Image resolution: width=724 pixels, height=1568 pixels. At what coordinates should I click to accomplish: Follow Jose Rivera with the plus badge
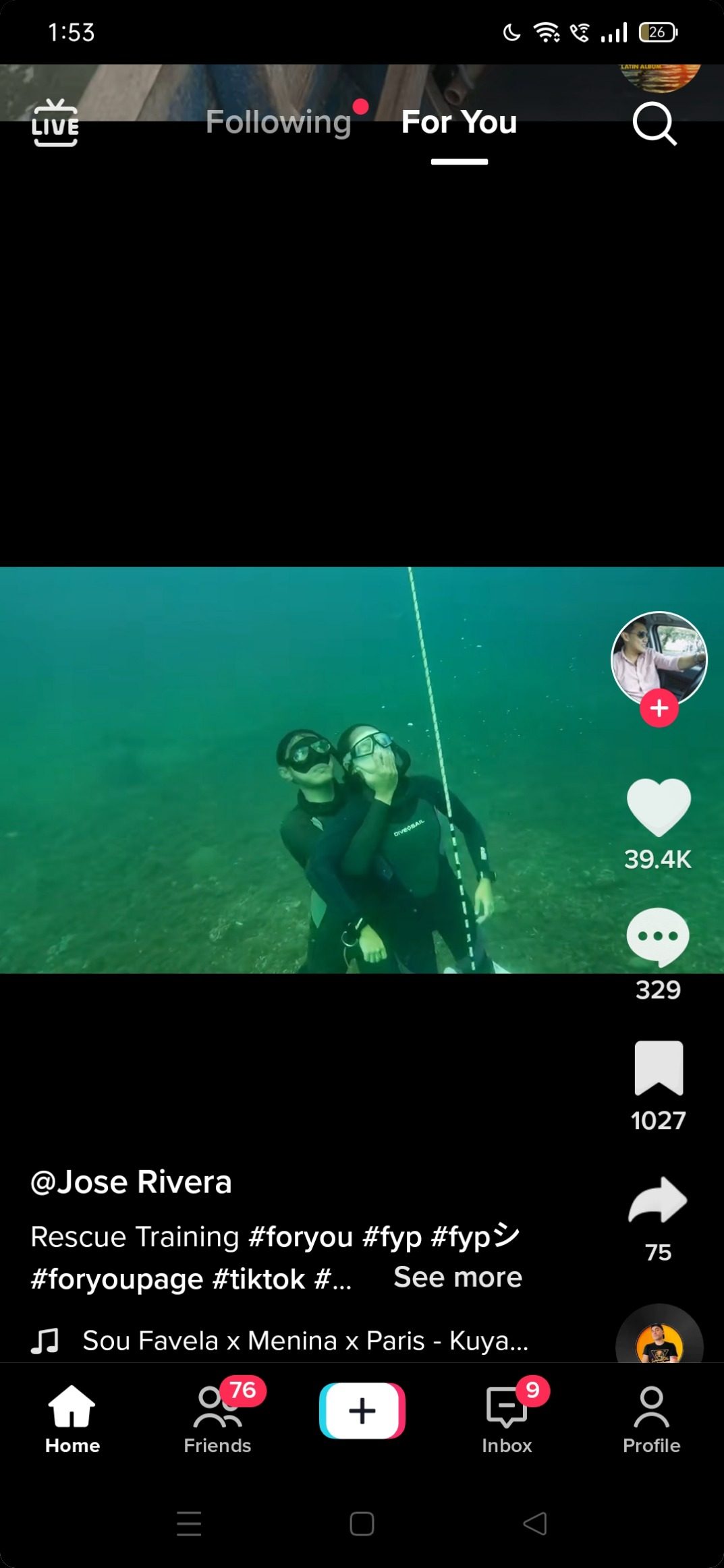coord(659,708)
